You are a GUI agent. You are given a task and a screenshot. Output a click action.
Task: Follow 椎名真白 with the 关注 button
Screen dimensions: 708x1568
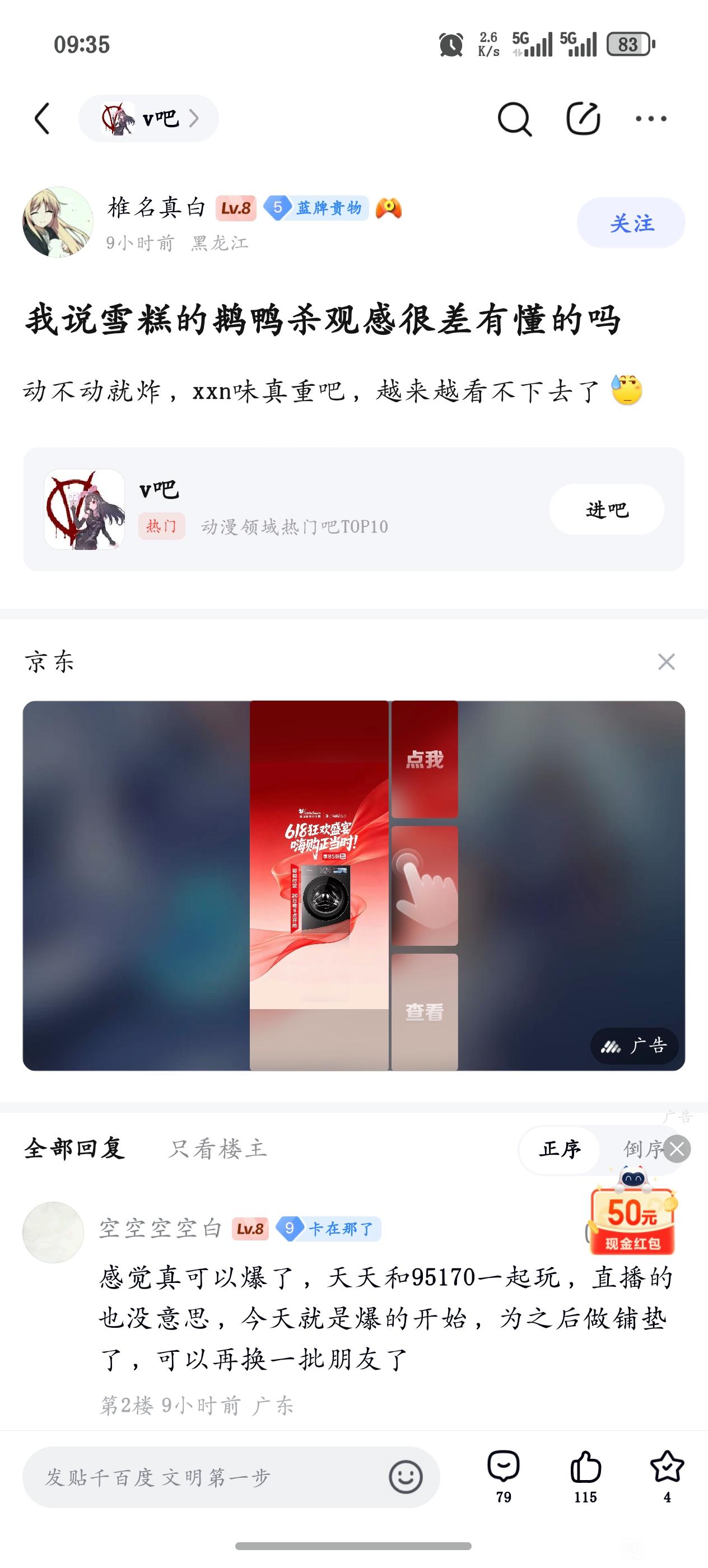point(631,223)
